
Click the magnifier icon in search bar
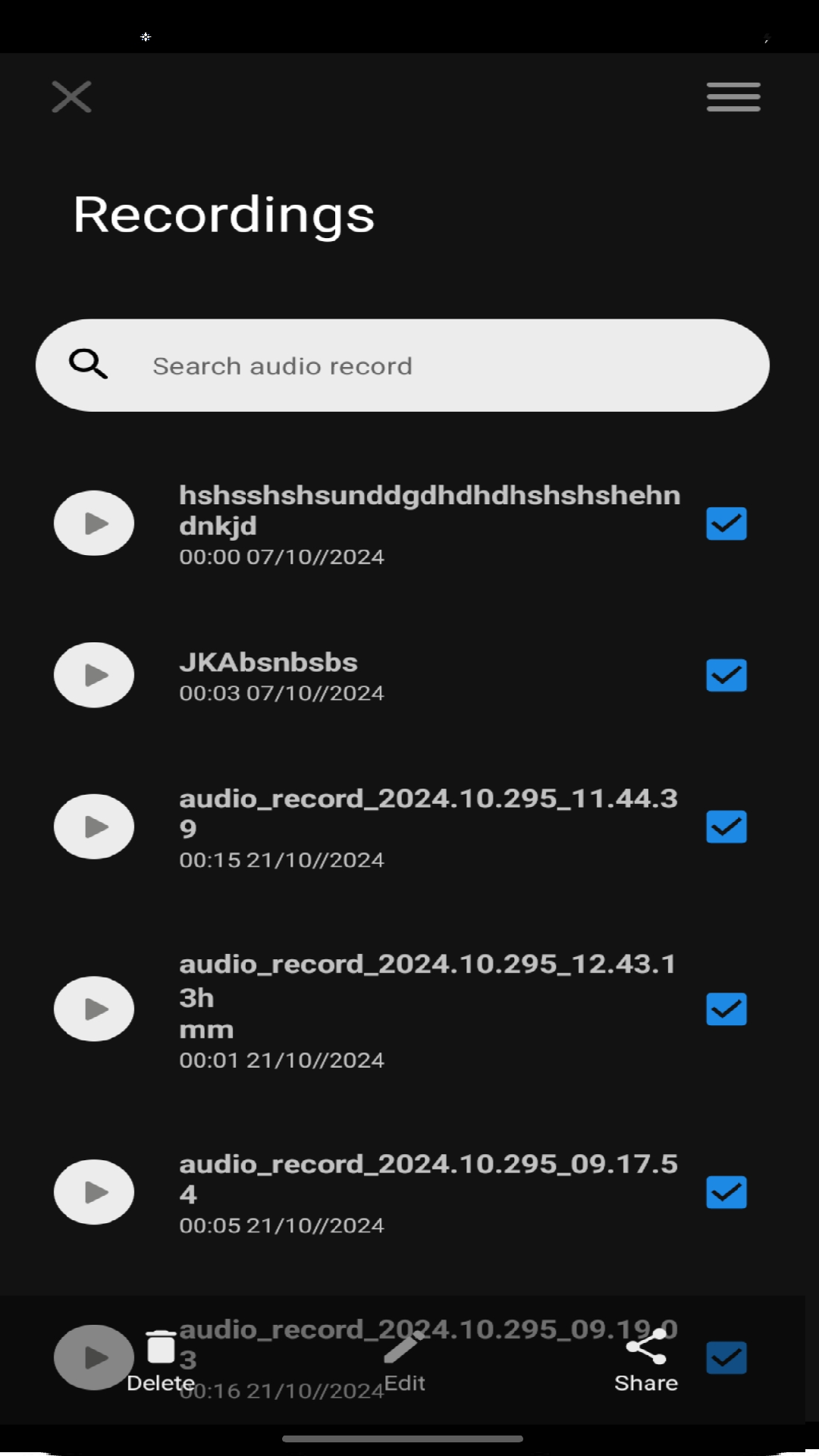(x=88, y=365)
